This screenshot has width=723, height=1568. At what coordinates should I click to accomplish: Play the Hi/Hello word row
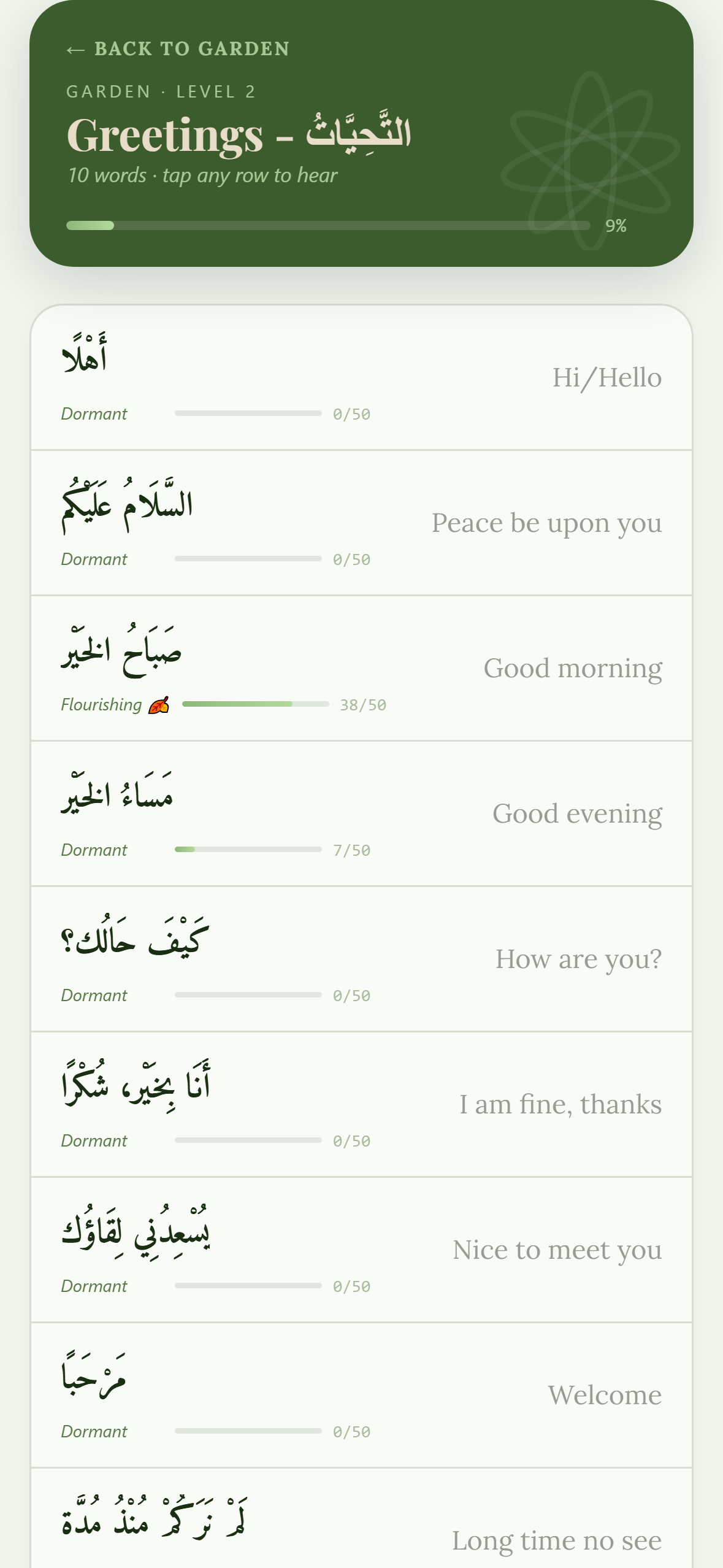coord(361,378)
